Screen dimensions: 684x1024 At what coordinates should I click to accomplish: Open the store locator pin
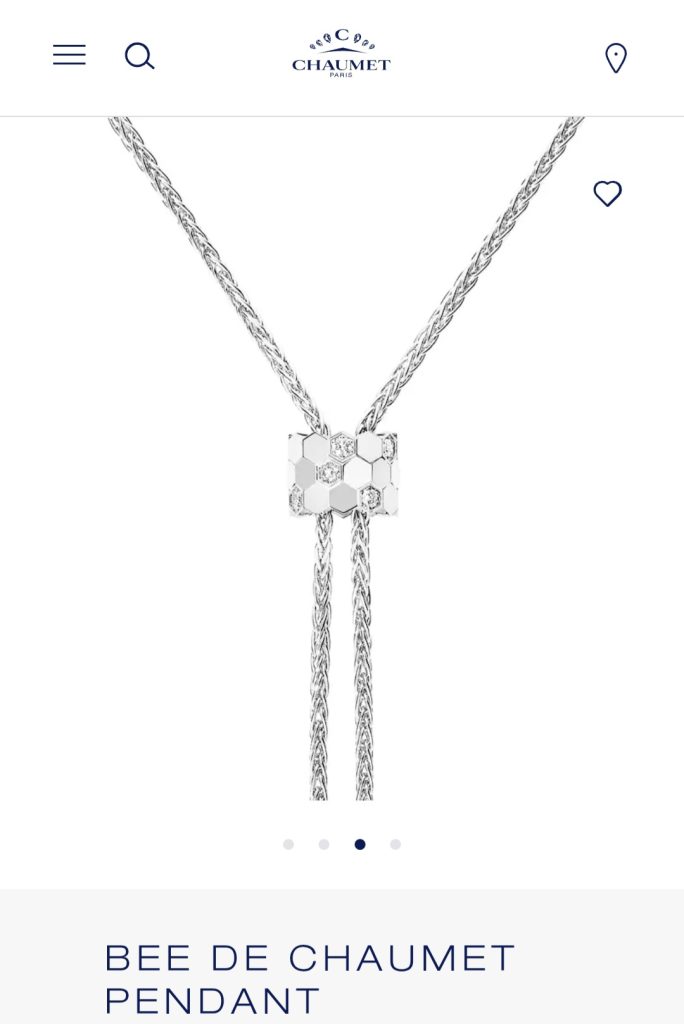pyautogui.click(x=616, y=58)
